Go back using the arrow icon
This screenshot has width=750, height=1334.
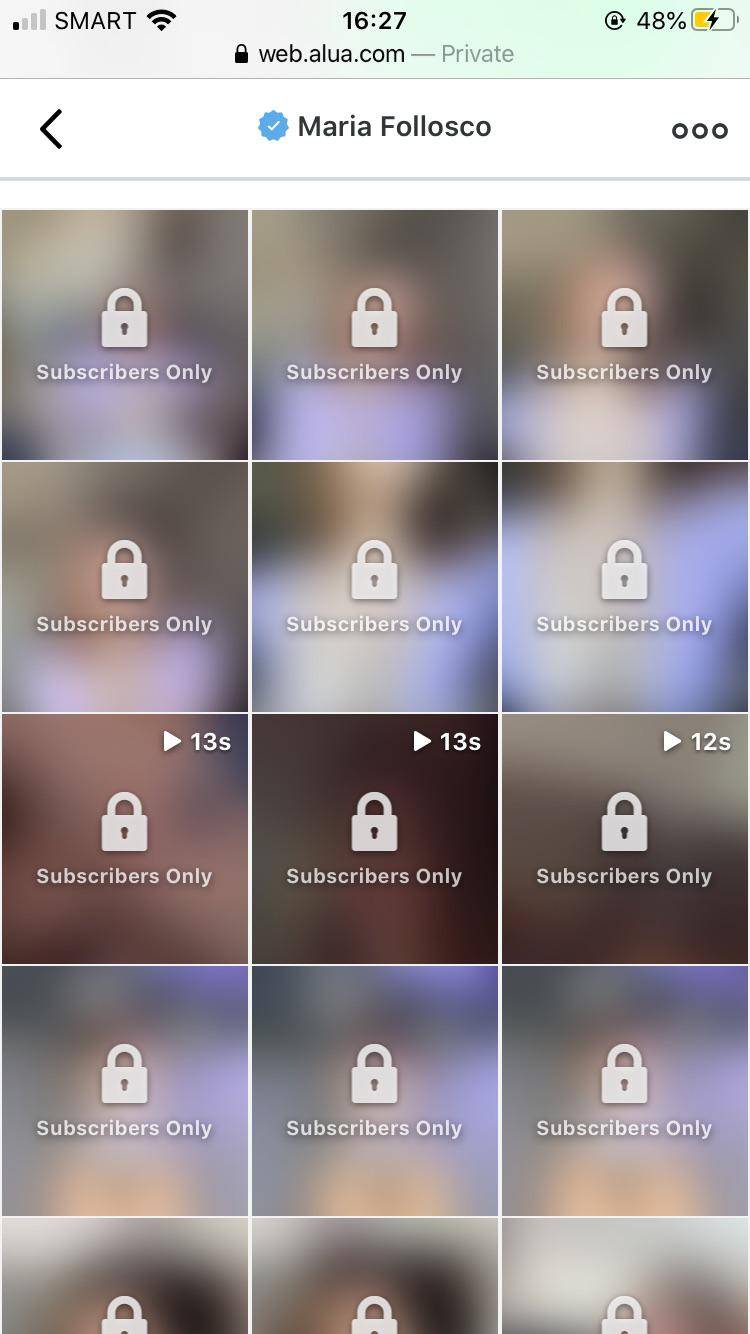(x=51, y=129)
